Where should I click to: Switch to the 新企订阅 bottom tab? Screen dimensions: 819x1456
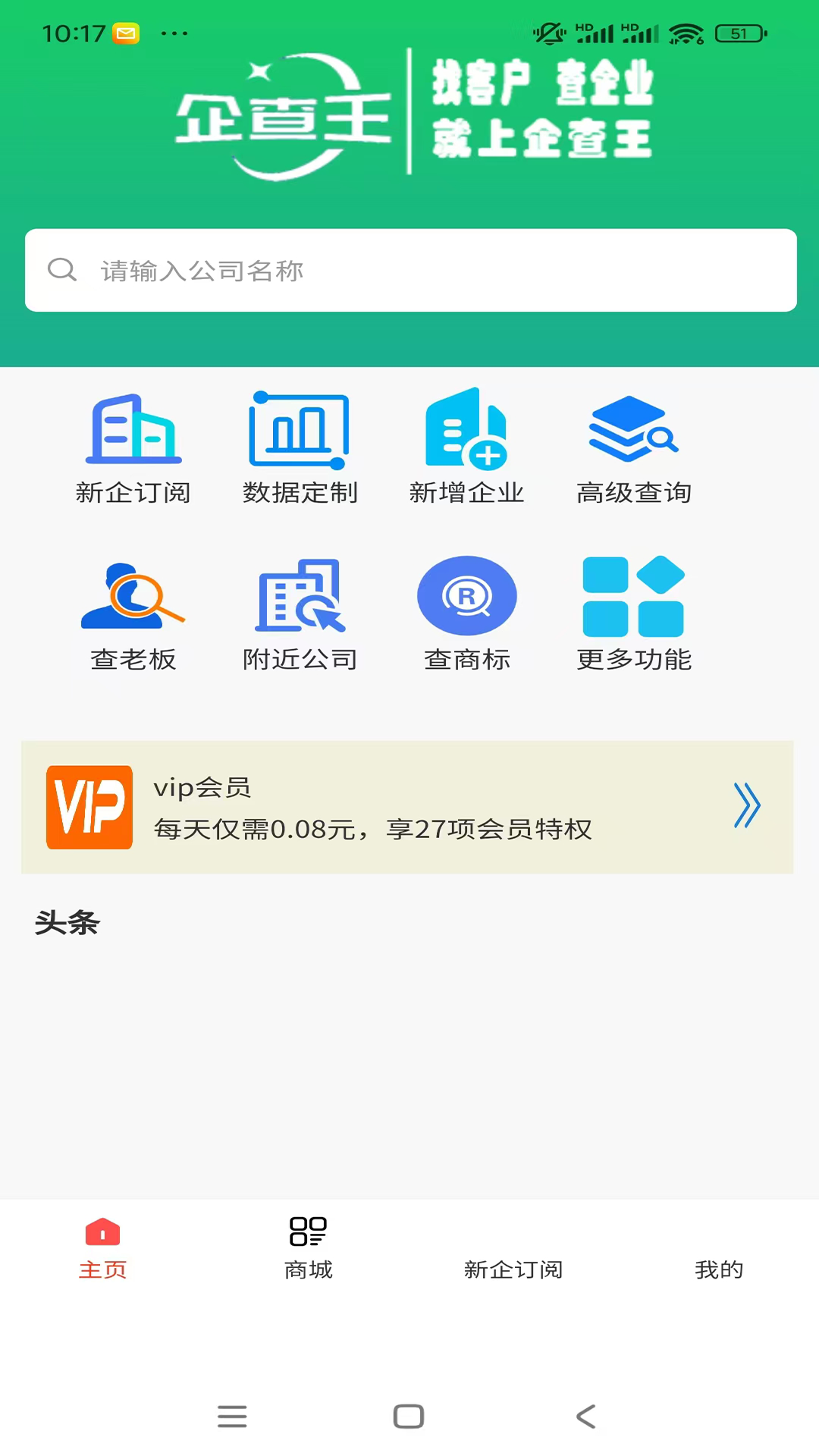(x=513, y=1269)
